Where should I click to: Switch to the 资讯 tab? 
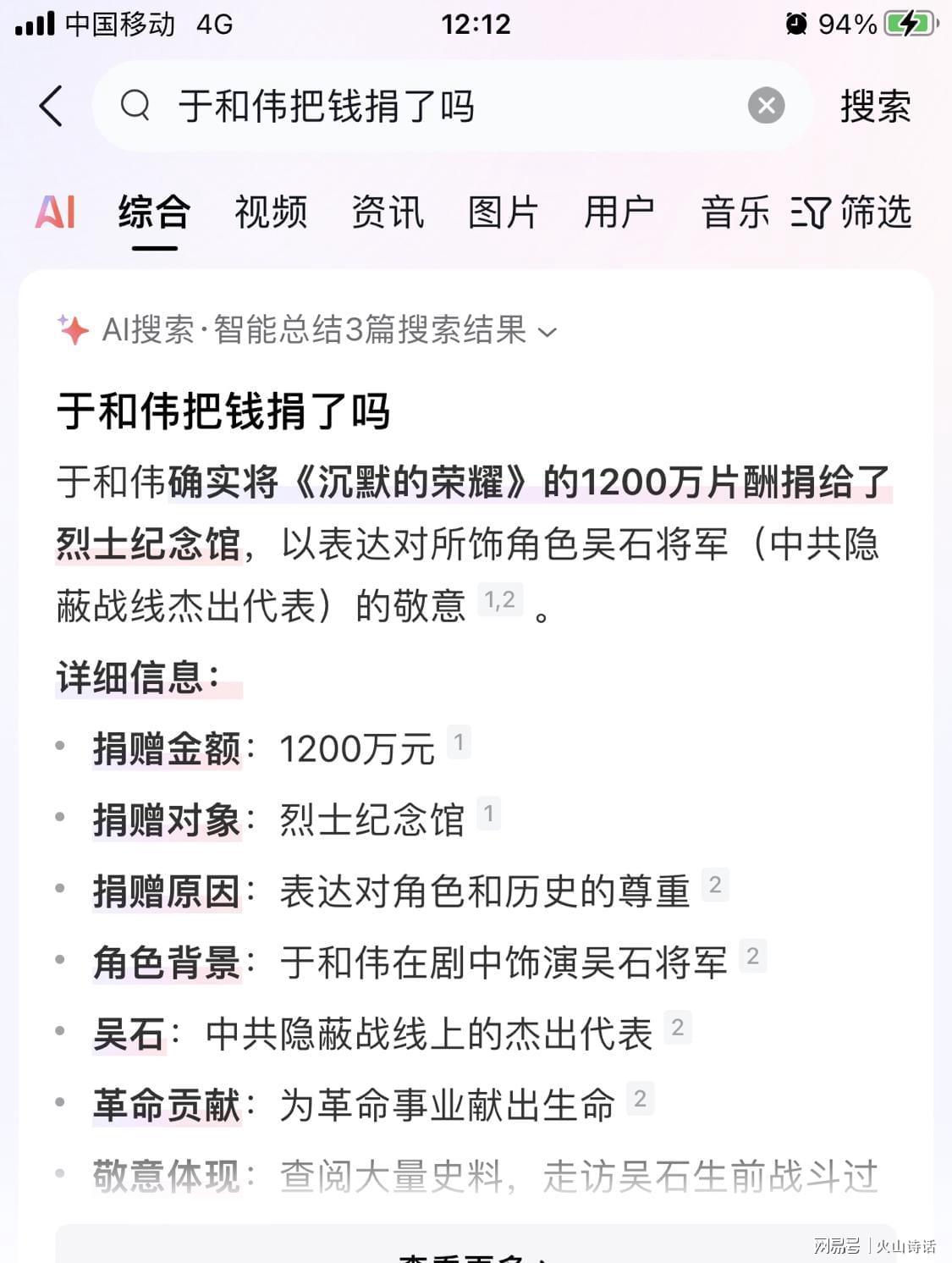point(388,212)
